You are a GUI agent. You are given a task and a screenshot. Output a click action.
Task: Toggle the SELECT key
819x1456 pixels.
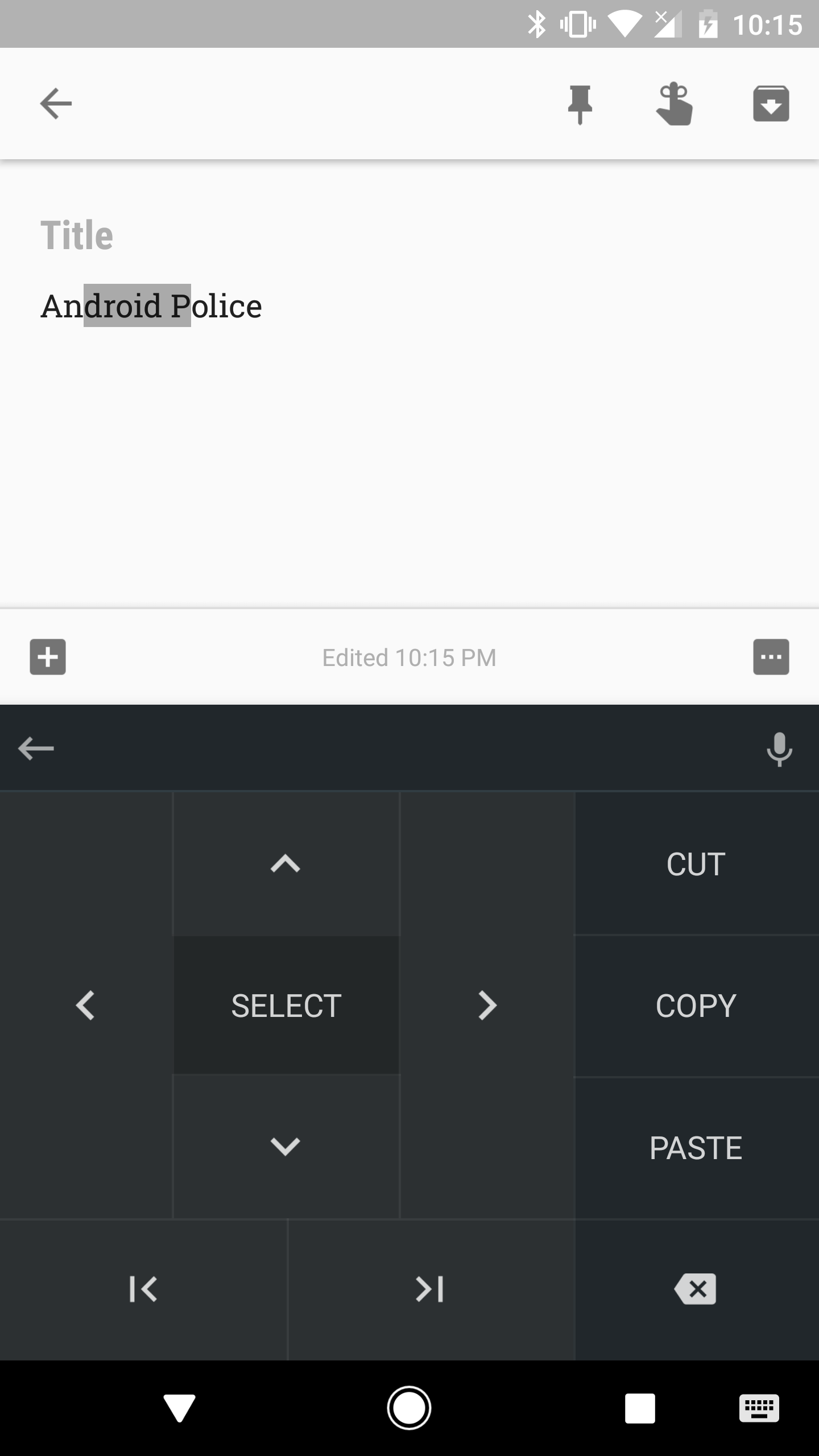click(286, 1005)
